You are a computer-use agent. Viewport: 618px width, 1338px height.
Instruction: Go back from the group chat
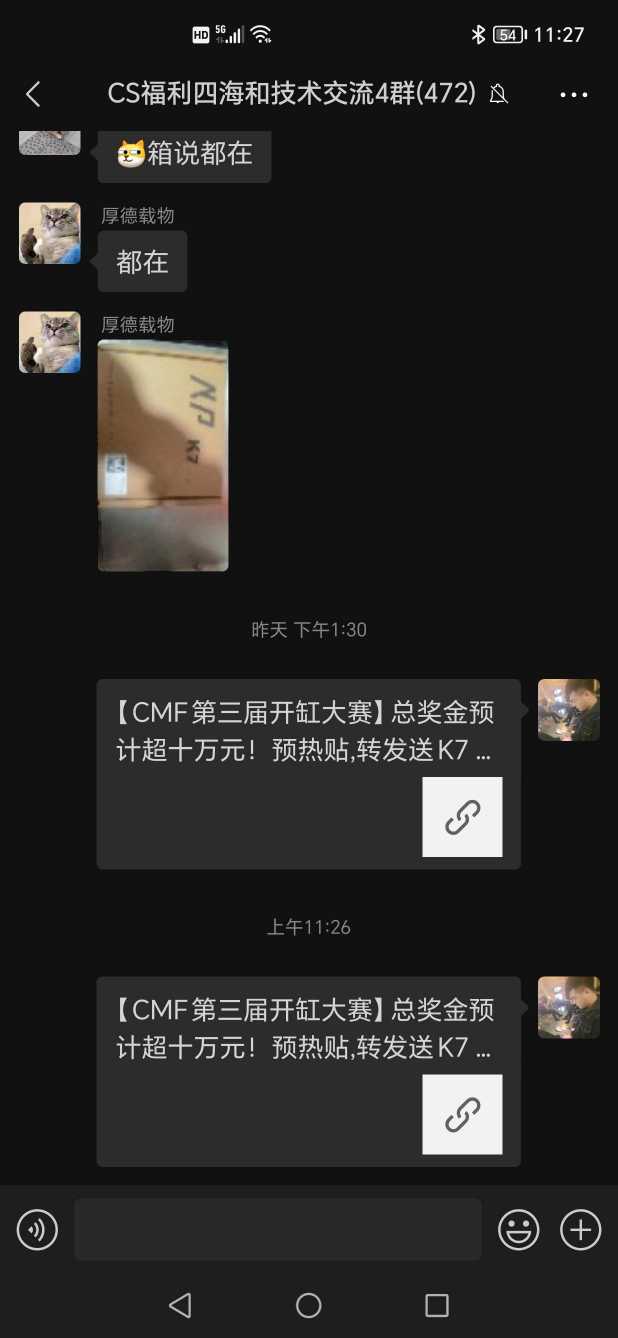[x=33, y=95]
